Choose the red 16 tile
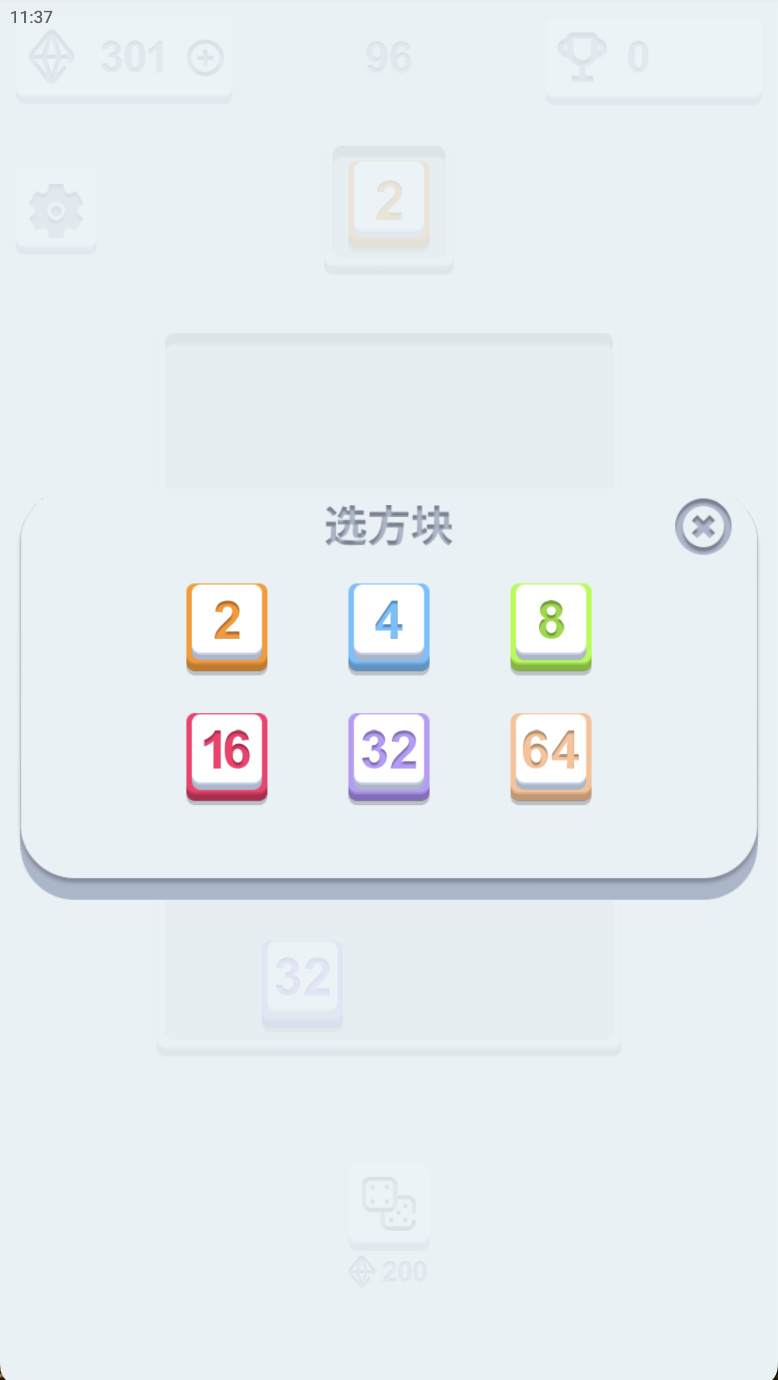Image resolution: width=778 pixels, height=1380 pixels. click(226, 757)
